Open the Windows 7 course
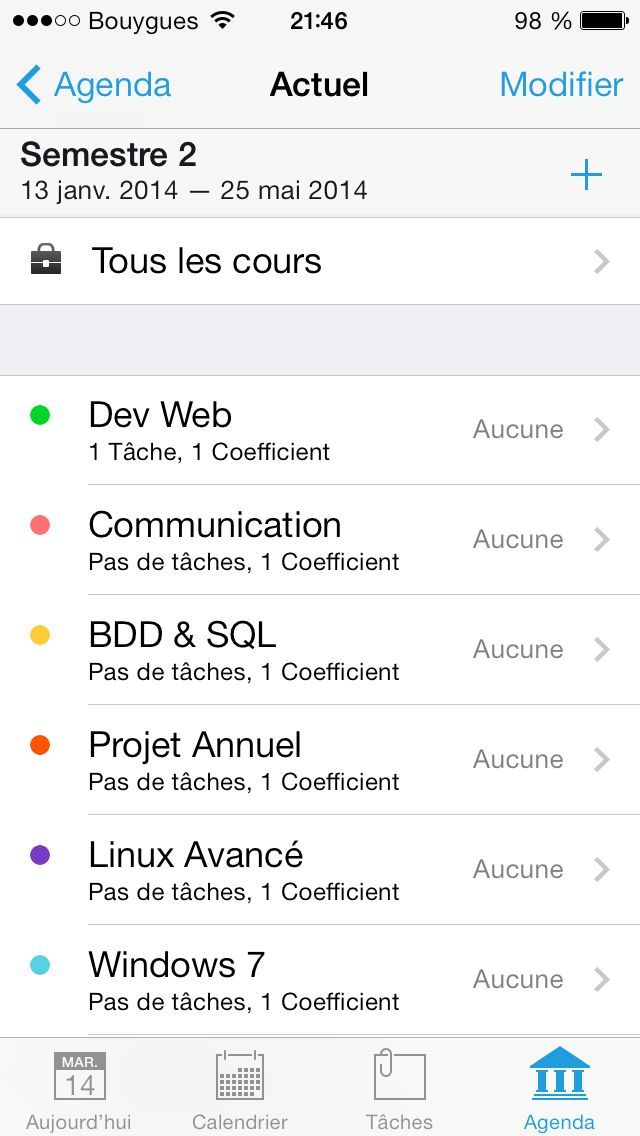 point(320,981)
